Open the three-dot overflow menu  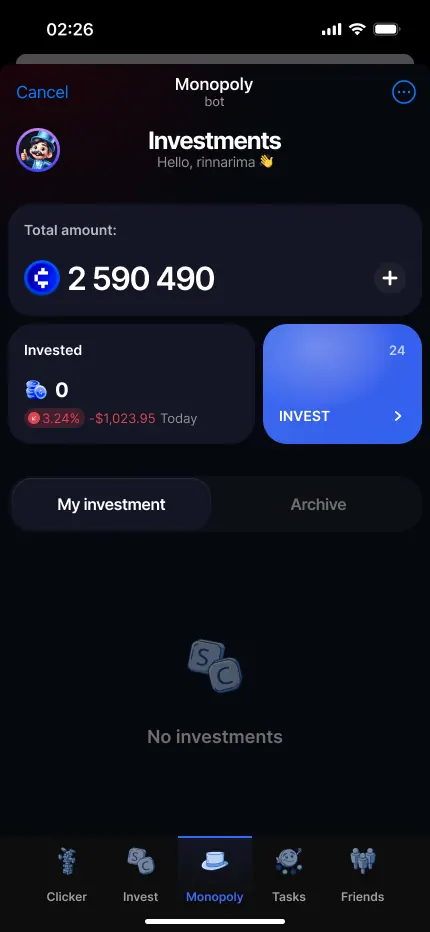coord(404,92)
